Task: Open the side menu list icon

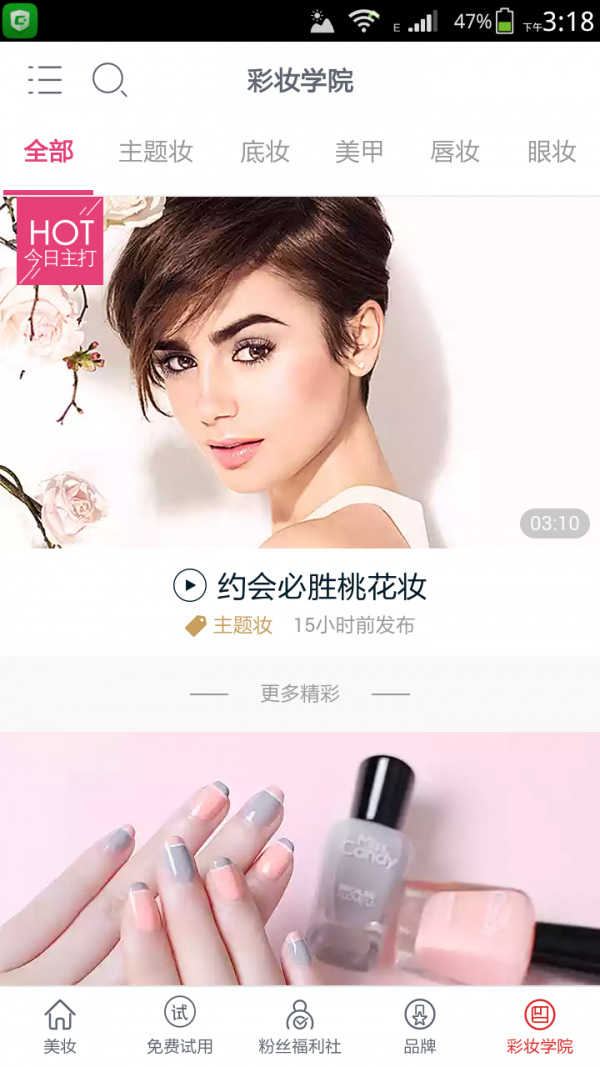Action: [x=45, y=80]
